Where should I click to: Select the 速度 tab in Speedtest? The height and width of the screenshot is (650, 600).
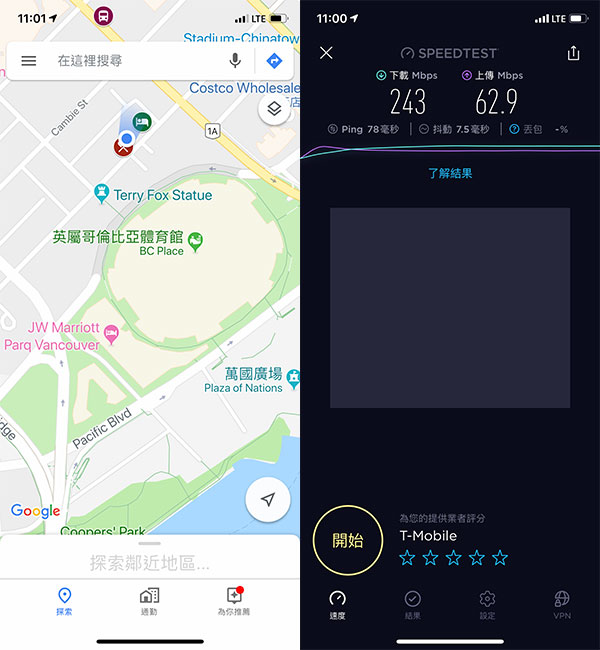point(337,604)
